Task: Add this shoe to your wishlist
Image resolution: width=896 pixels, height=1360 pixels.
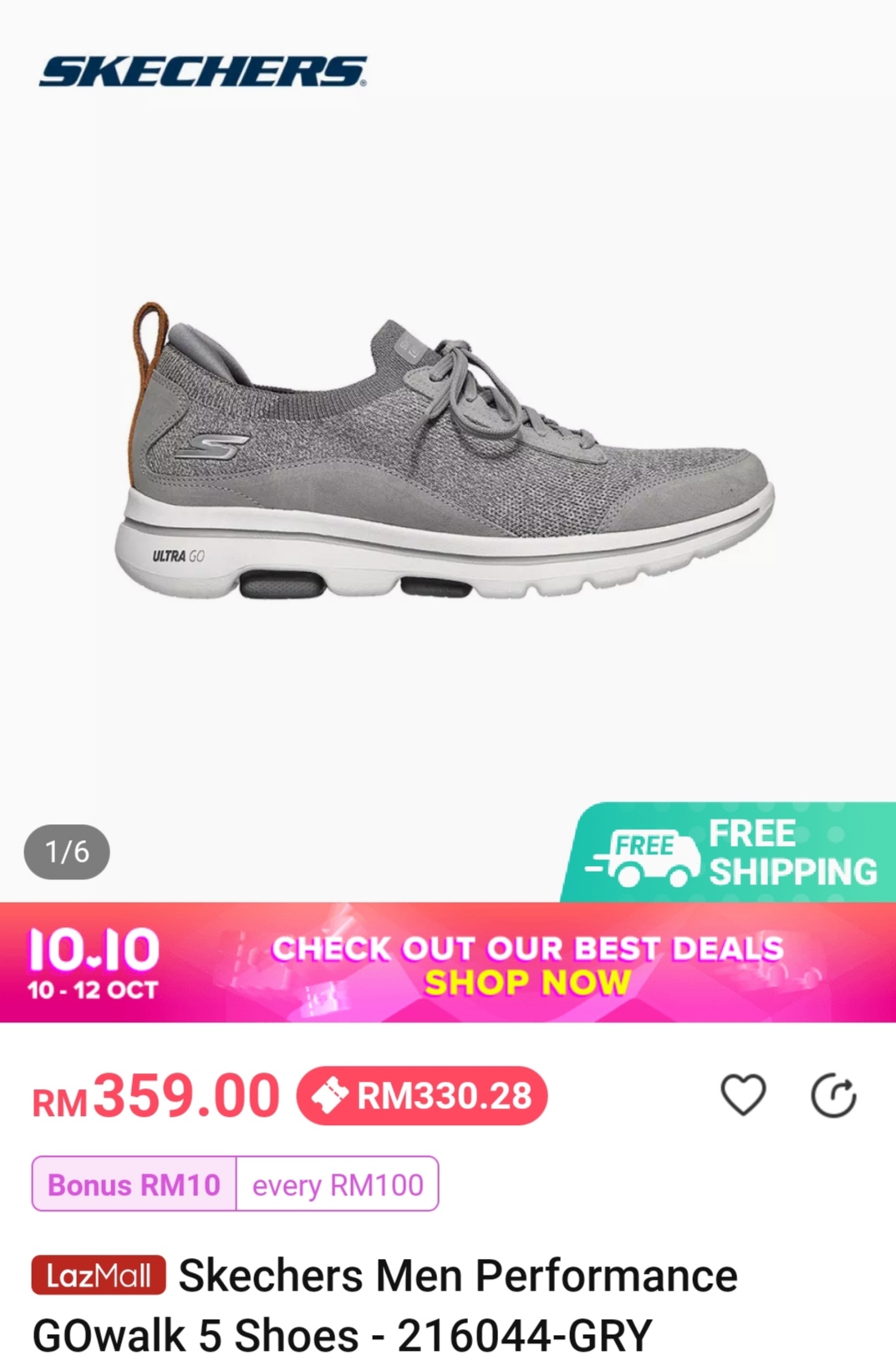Action: coord(743,1095)
